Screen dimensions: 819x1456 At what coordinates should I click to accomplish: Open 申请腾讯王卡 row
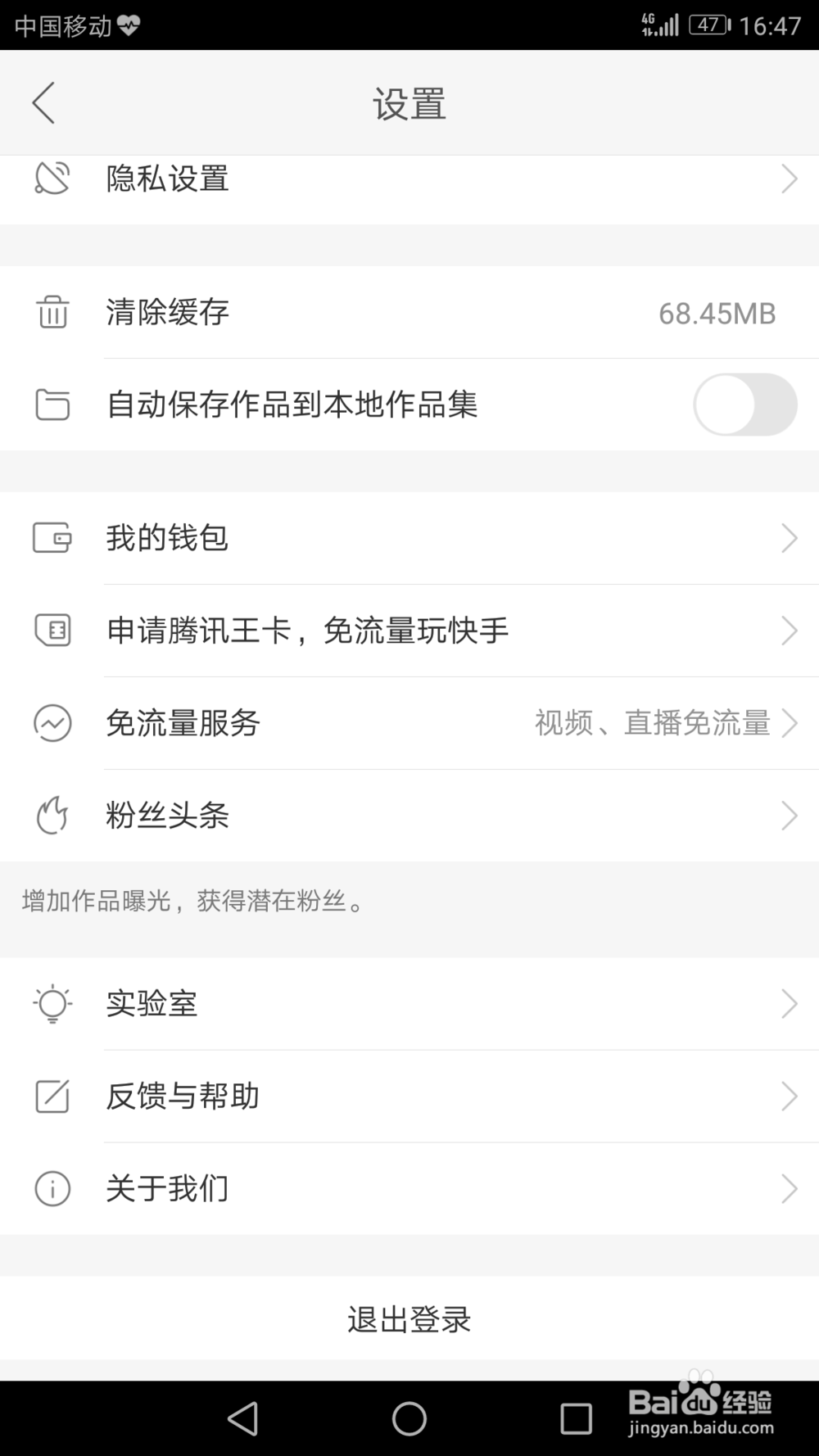409,631
